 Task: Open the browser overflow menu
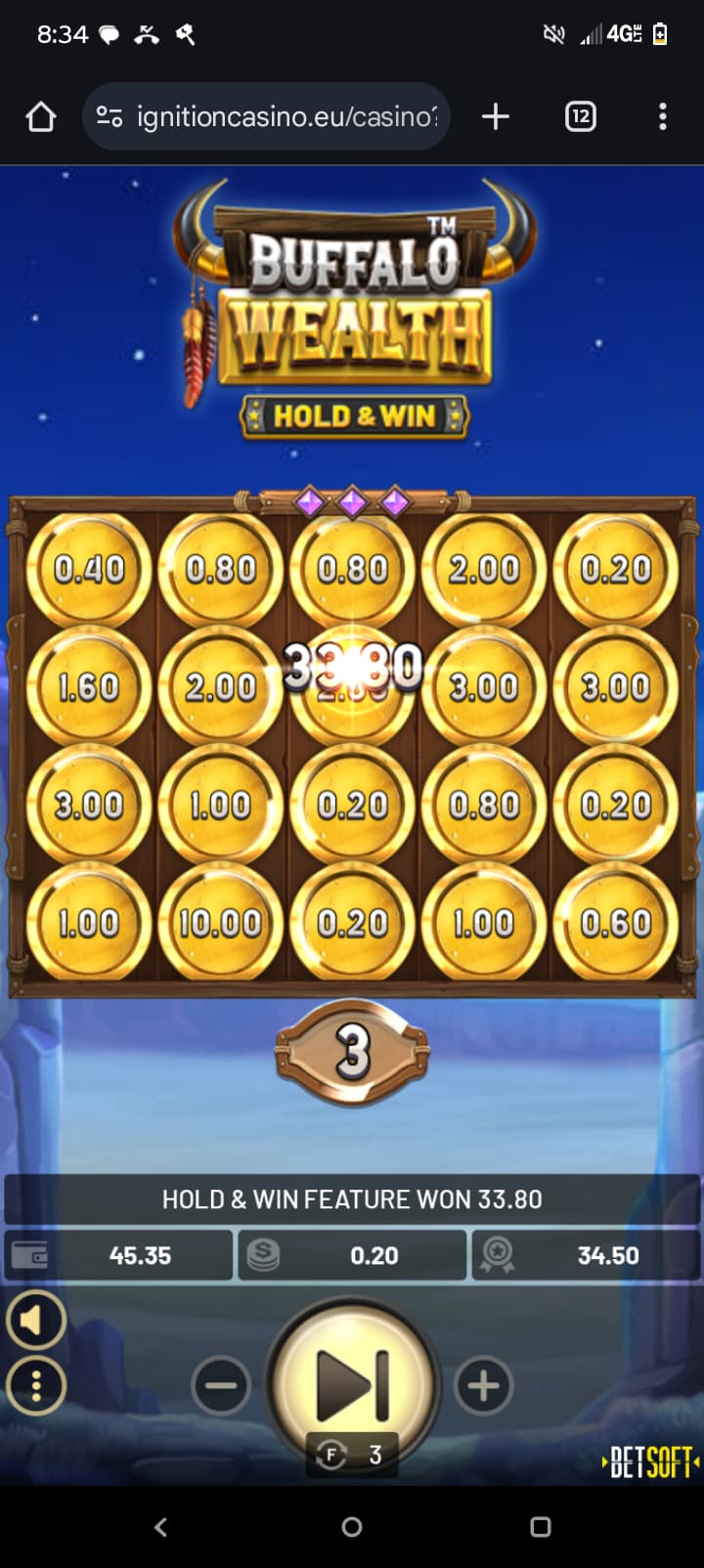point(662,117)
